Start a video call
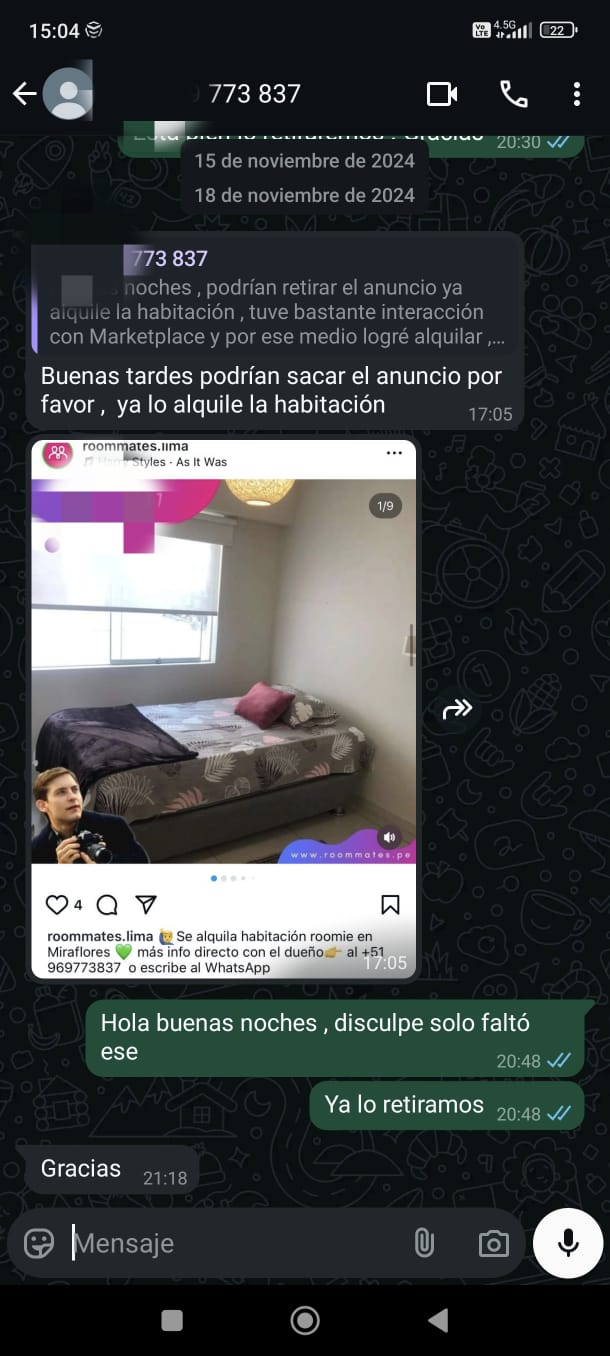The width and height of the screenshot is (610, 1356). [442, 94]
